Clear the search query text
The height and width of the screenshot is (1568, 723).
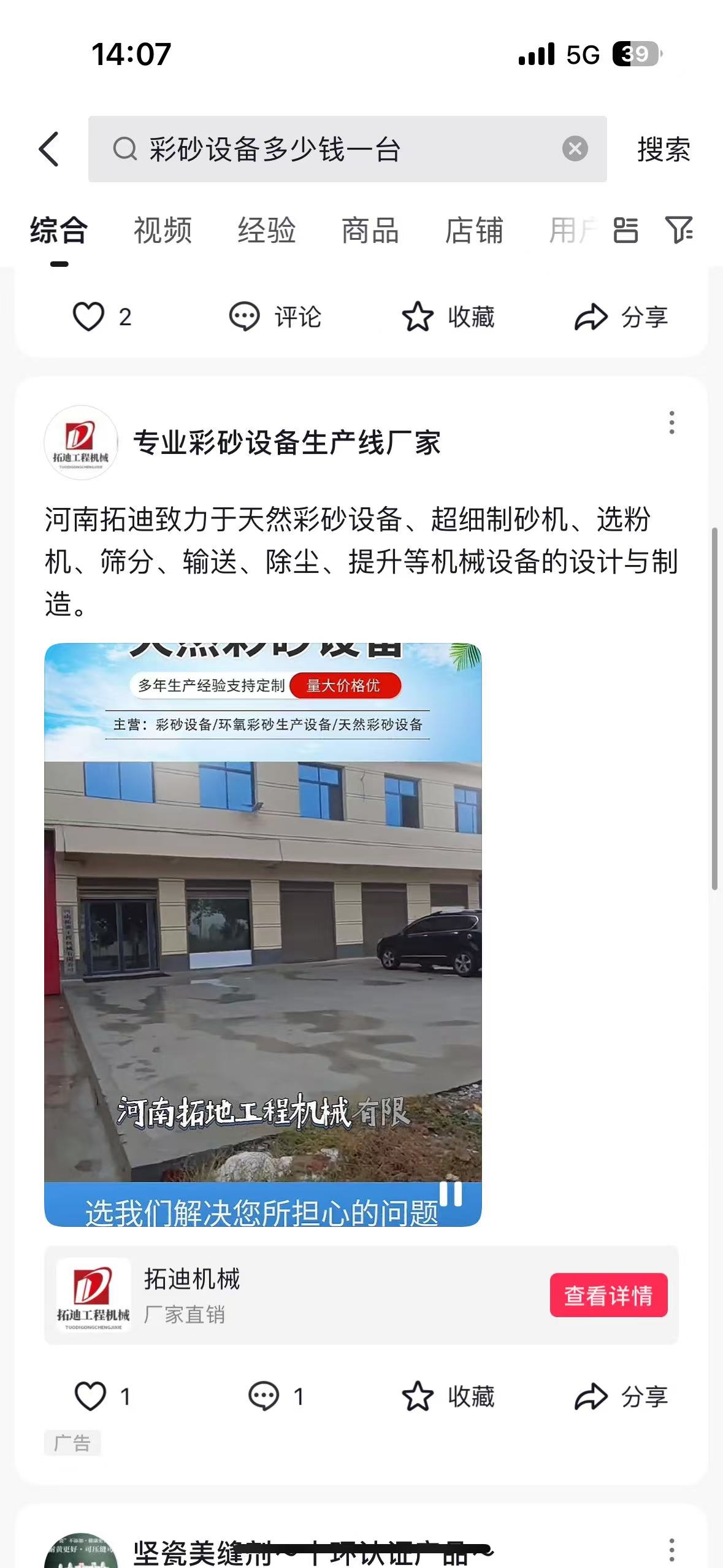pos(575,149)
